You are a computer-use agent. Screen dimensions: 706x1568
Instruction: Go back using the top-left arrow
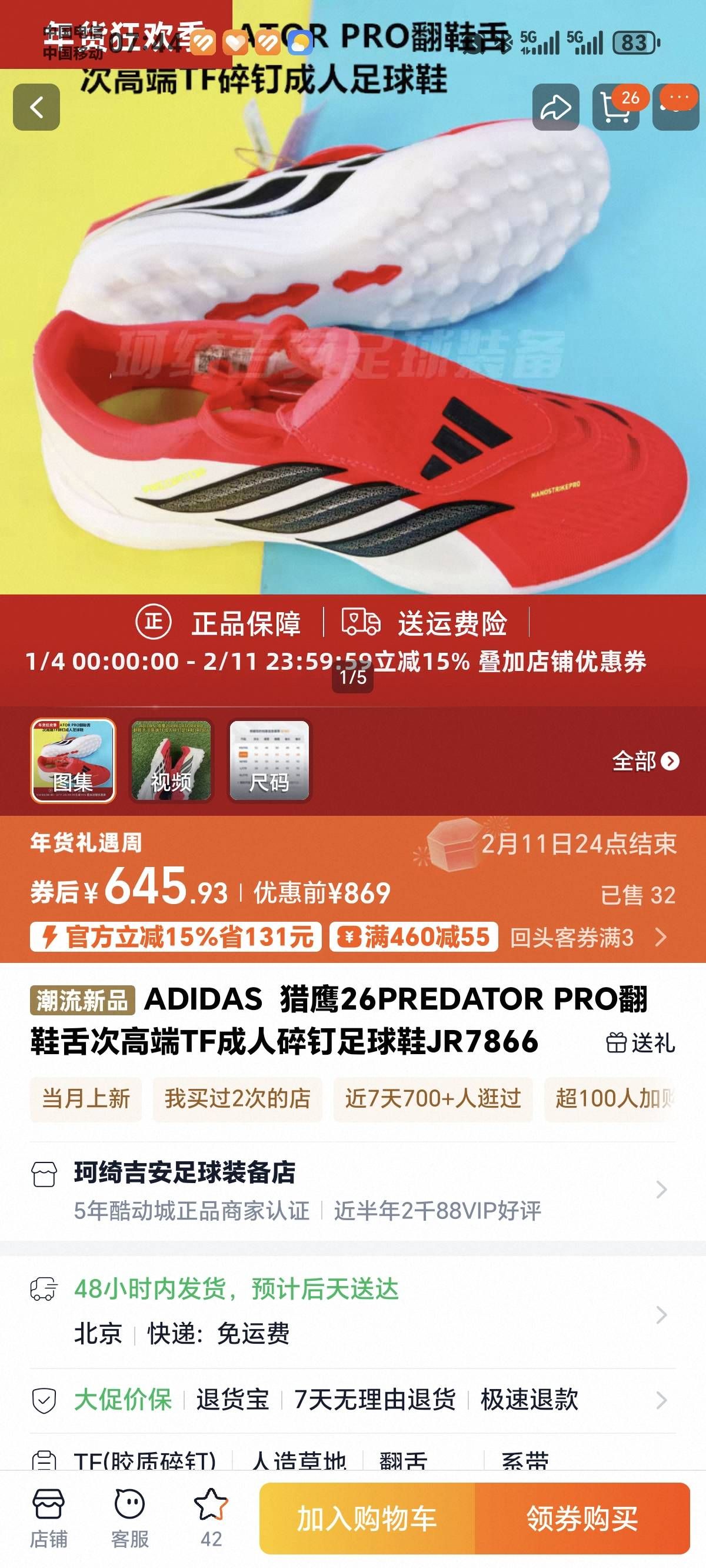pos(36,107)
